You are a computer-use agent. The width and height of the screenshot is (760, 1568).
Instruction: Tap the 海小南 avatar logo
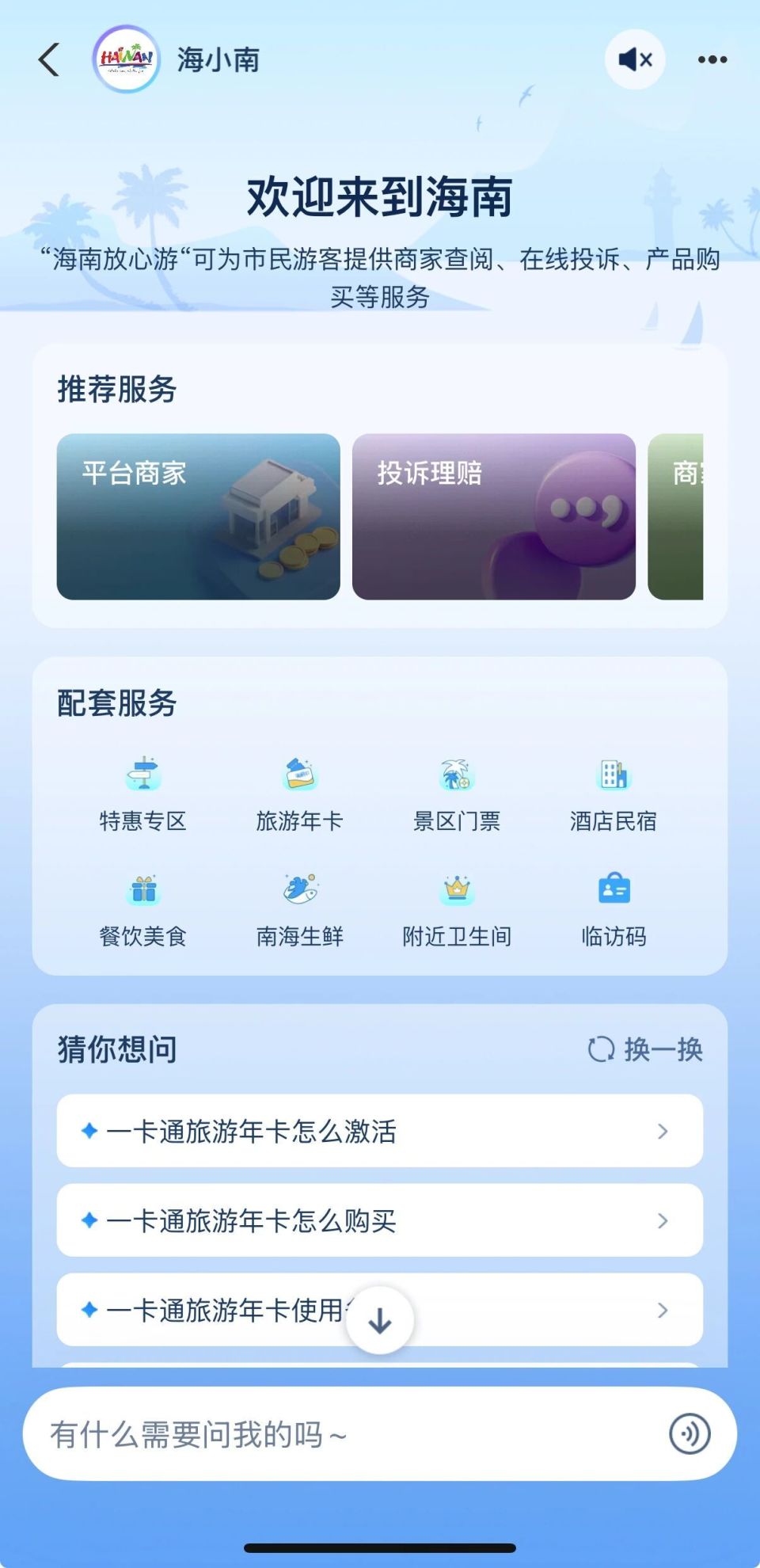(127, 59)
